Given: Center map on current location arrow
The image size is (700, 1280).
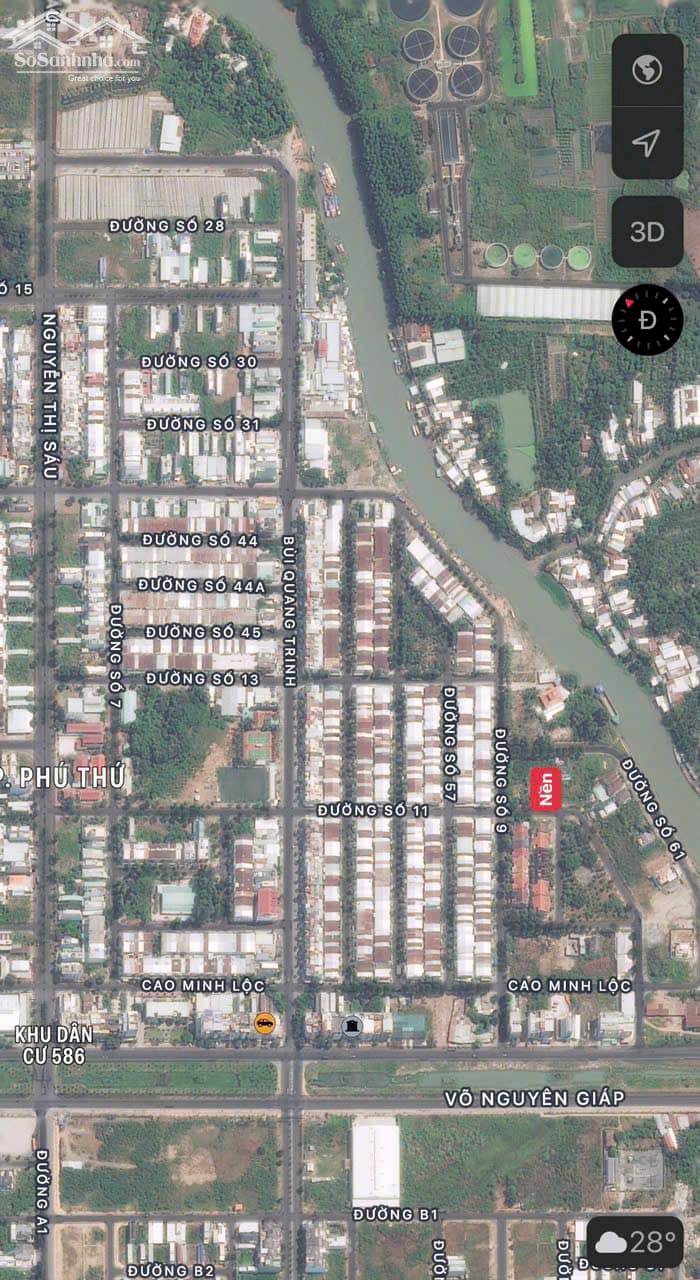Looking at the screenshot, I should [x=647, y=143].
